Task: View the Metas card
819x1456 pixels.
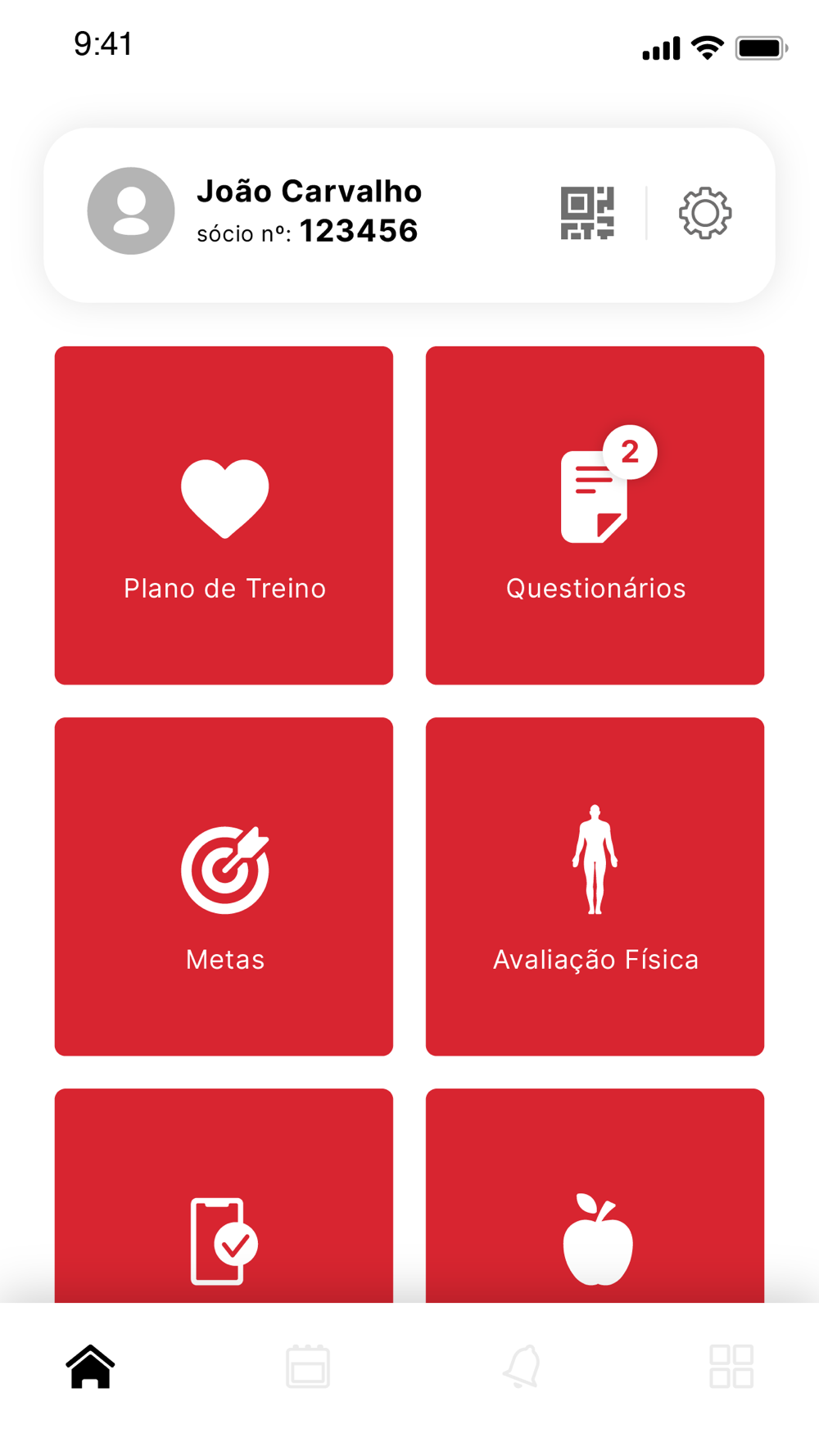Action: coord(224,886)
